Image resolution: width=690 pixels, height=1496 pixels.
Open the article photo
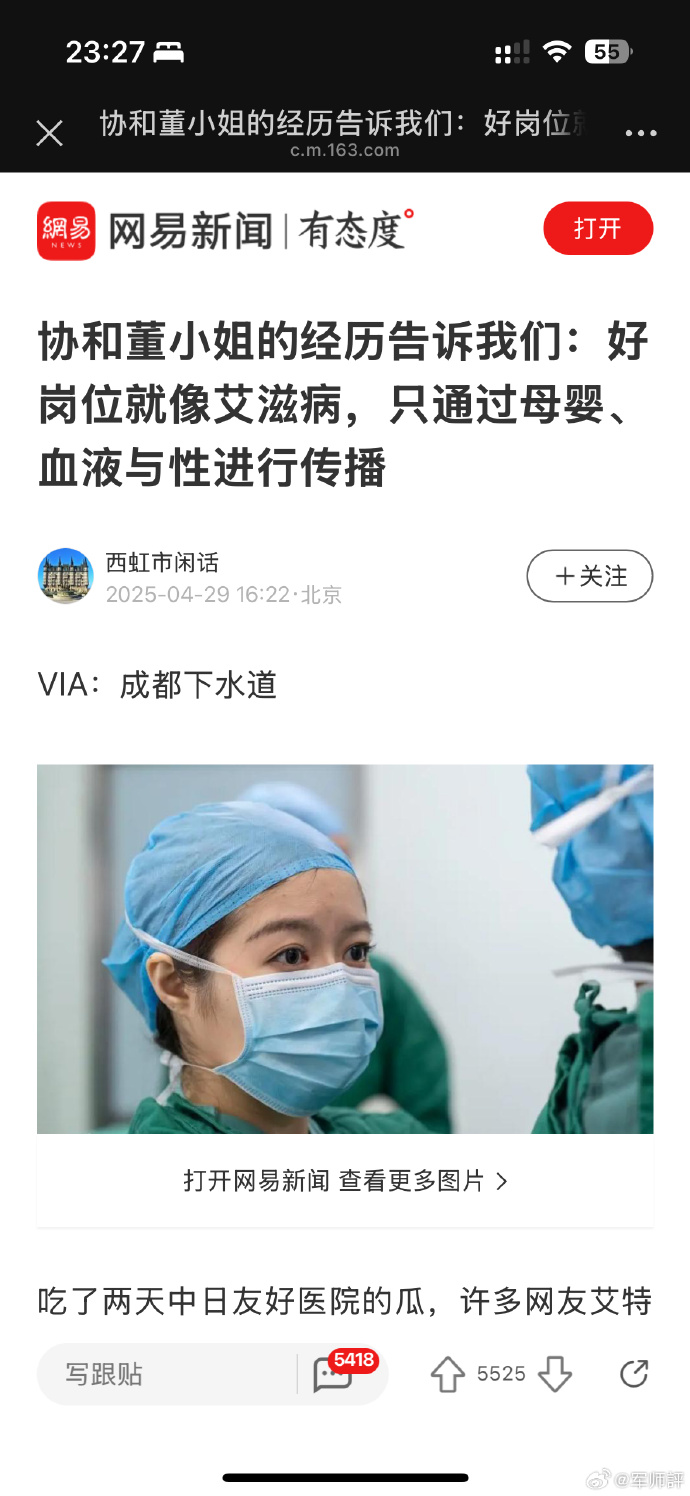[345, 948]
